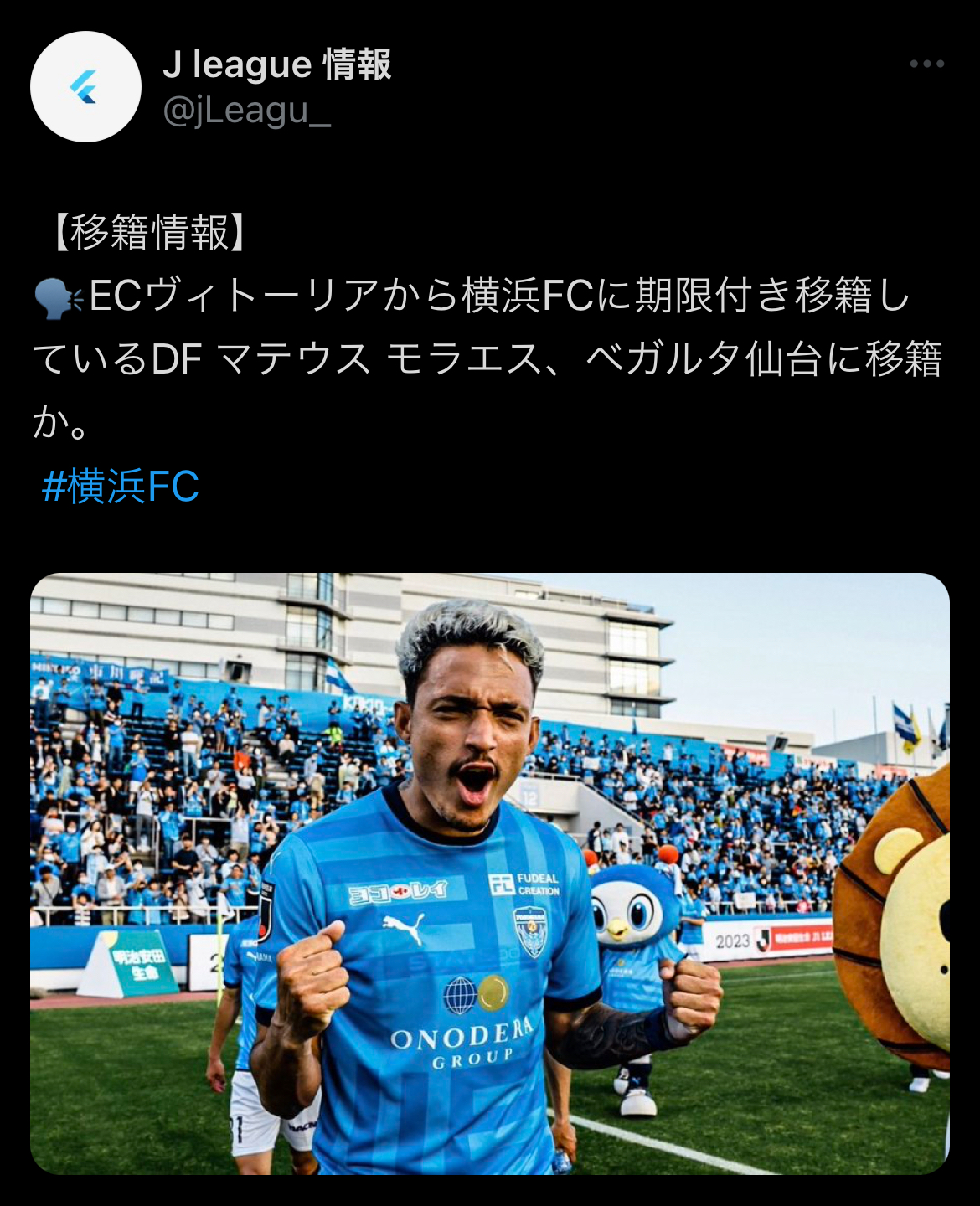Open the tweet's overflow menu

(x=926, y=64)
